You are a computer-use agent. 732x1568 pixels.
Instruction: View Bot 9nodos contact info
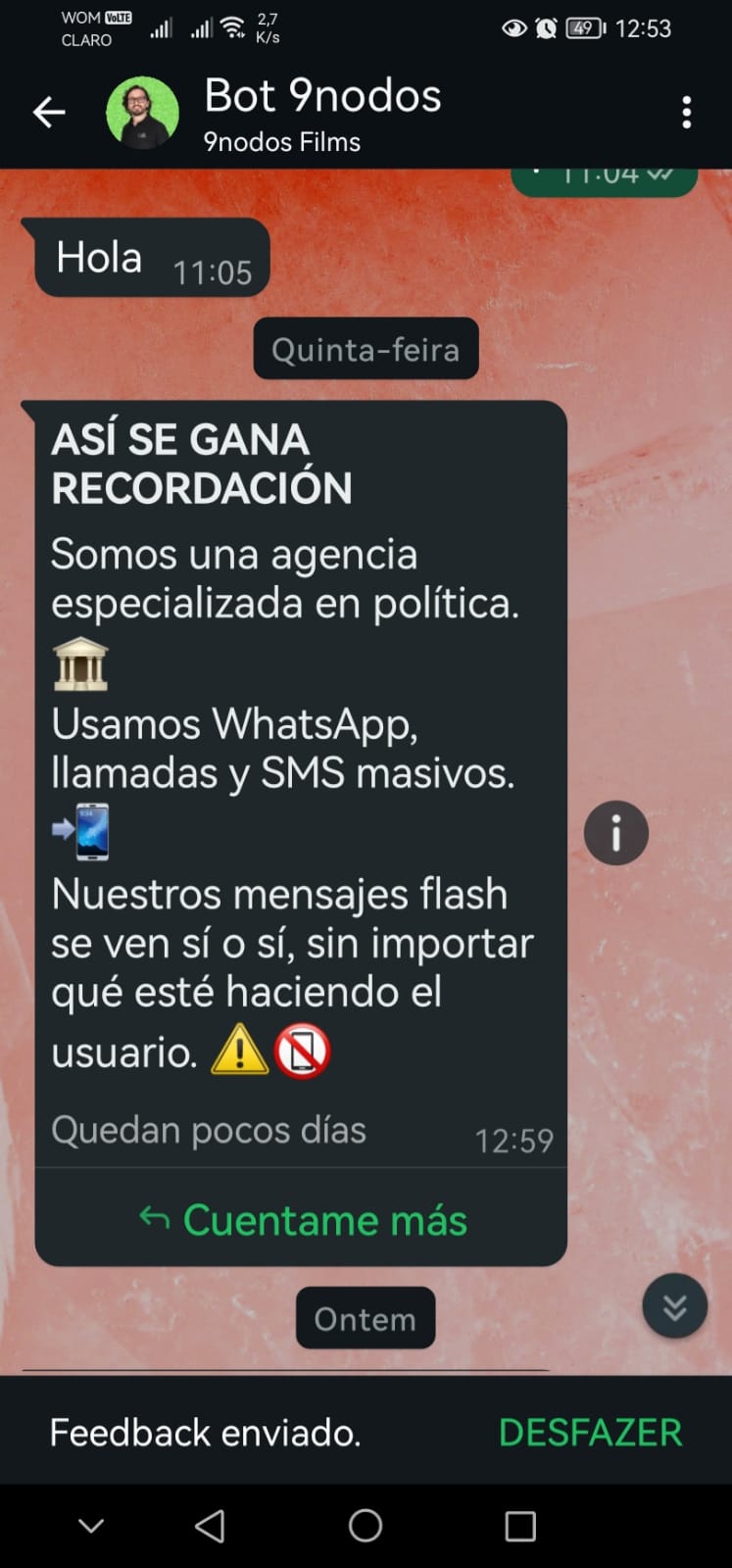(x=323, y=114)
